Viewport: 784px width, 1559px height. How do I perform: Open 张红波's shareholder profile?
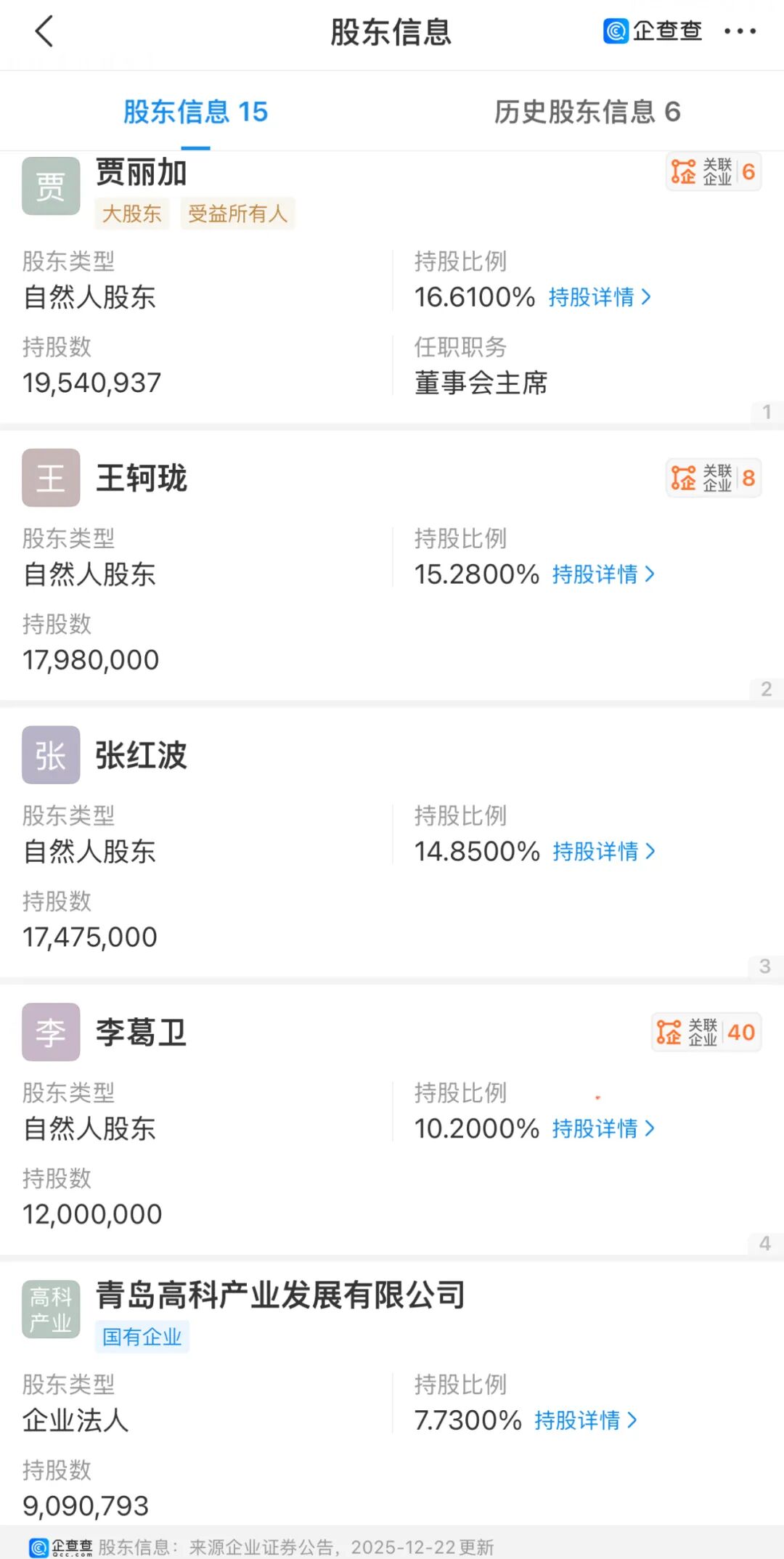[x=142, y=755]
